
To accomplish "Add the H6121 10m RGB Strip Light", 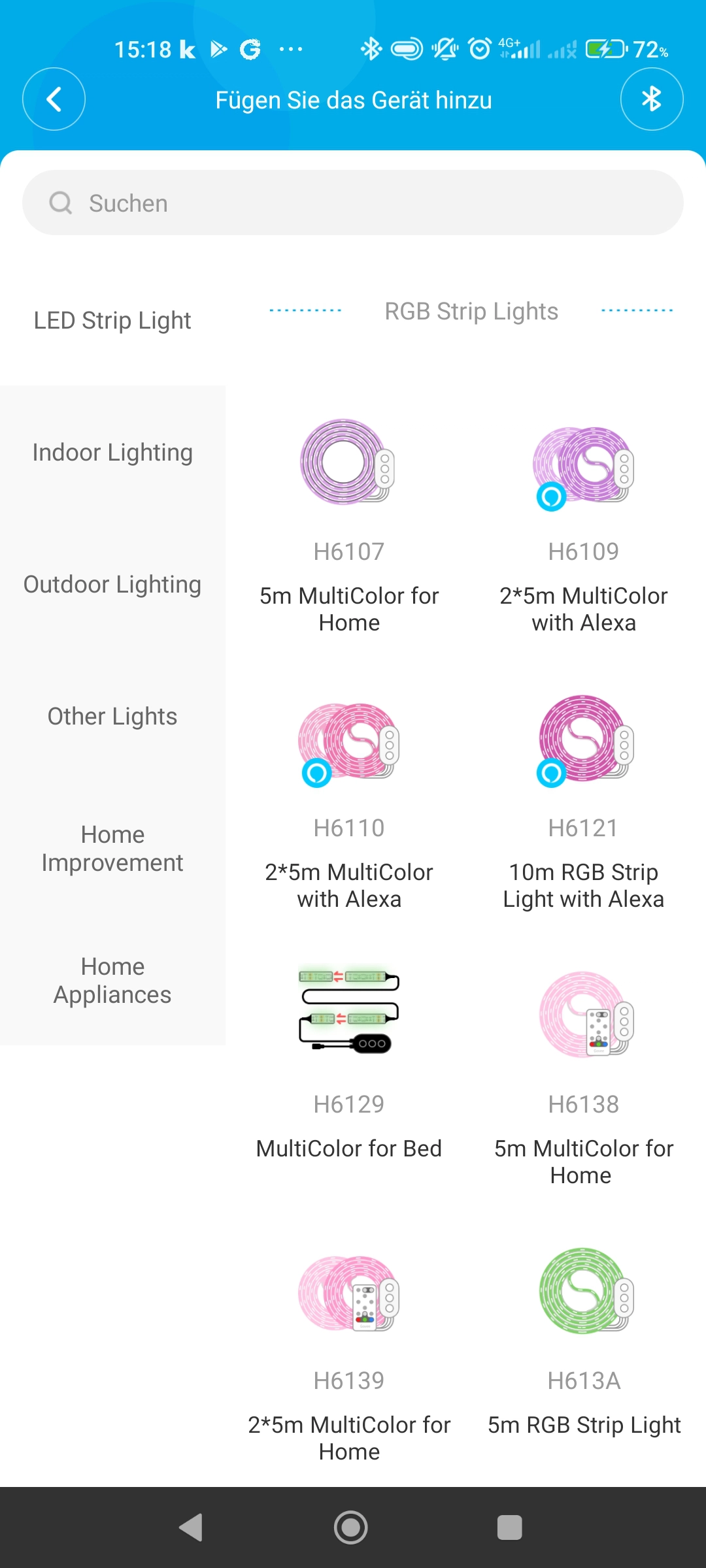I will tap(583, 800).
